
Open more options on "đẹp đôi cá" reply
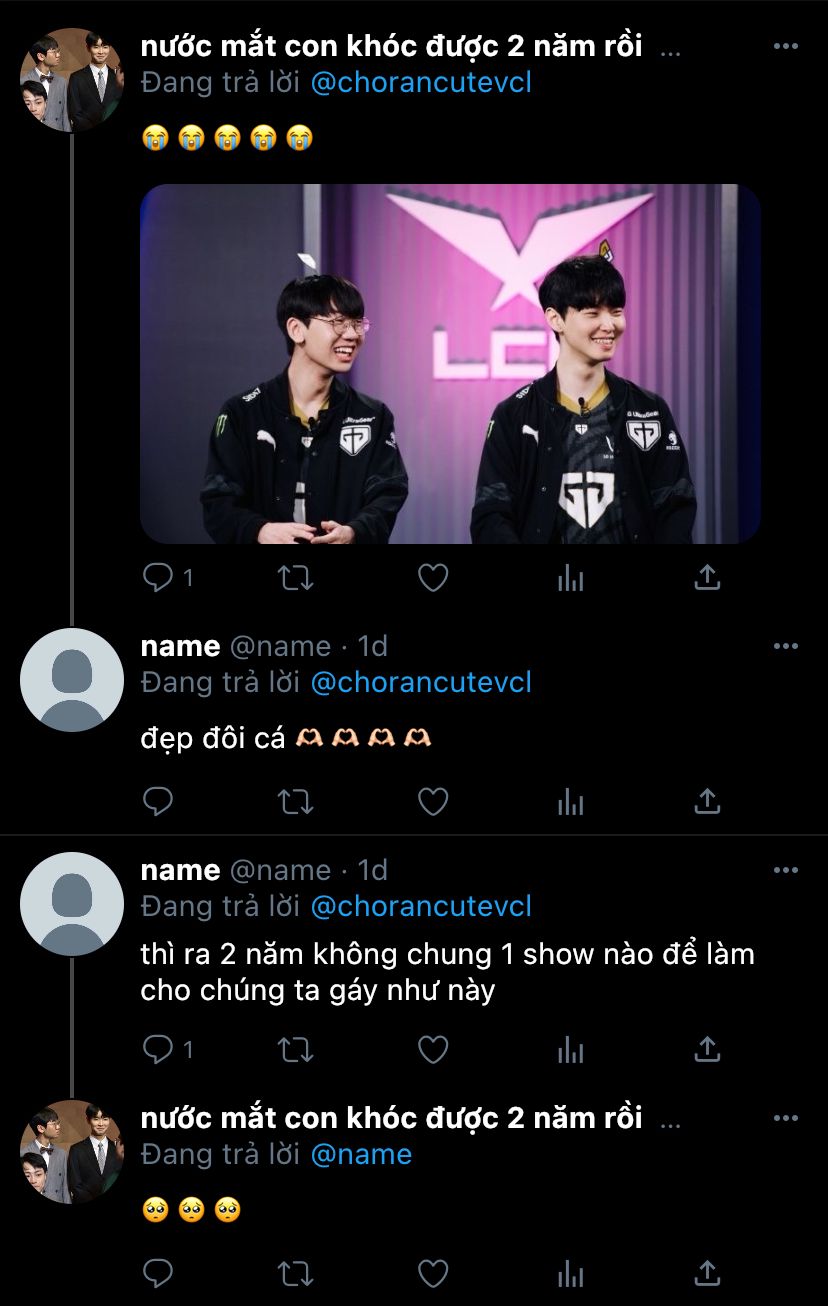pos(786,647)
